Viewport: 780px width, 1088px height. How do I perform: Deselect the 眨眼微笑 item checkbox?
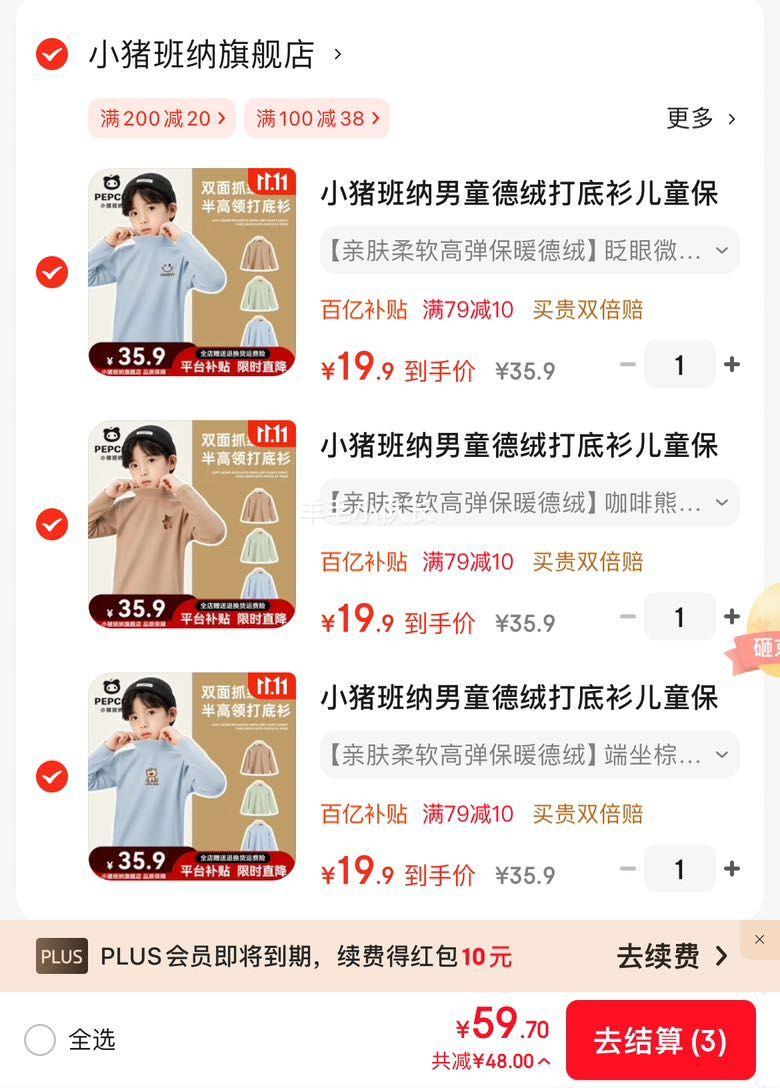pyautogui.click(x=52, y=272)
